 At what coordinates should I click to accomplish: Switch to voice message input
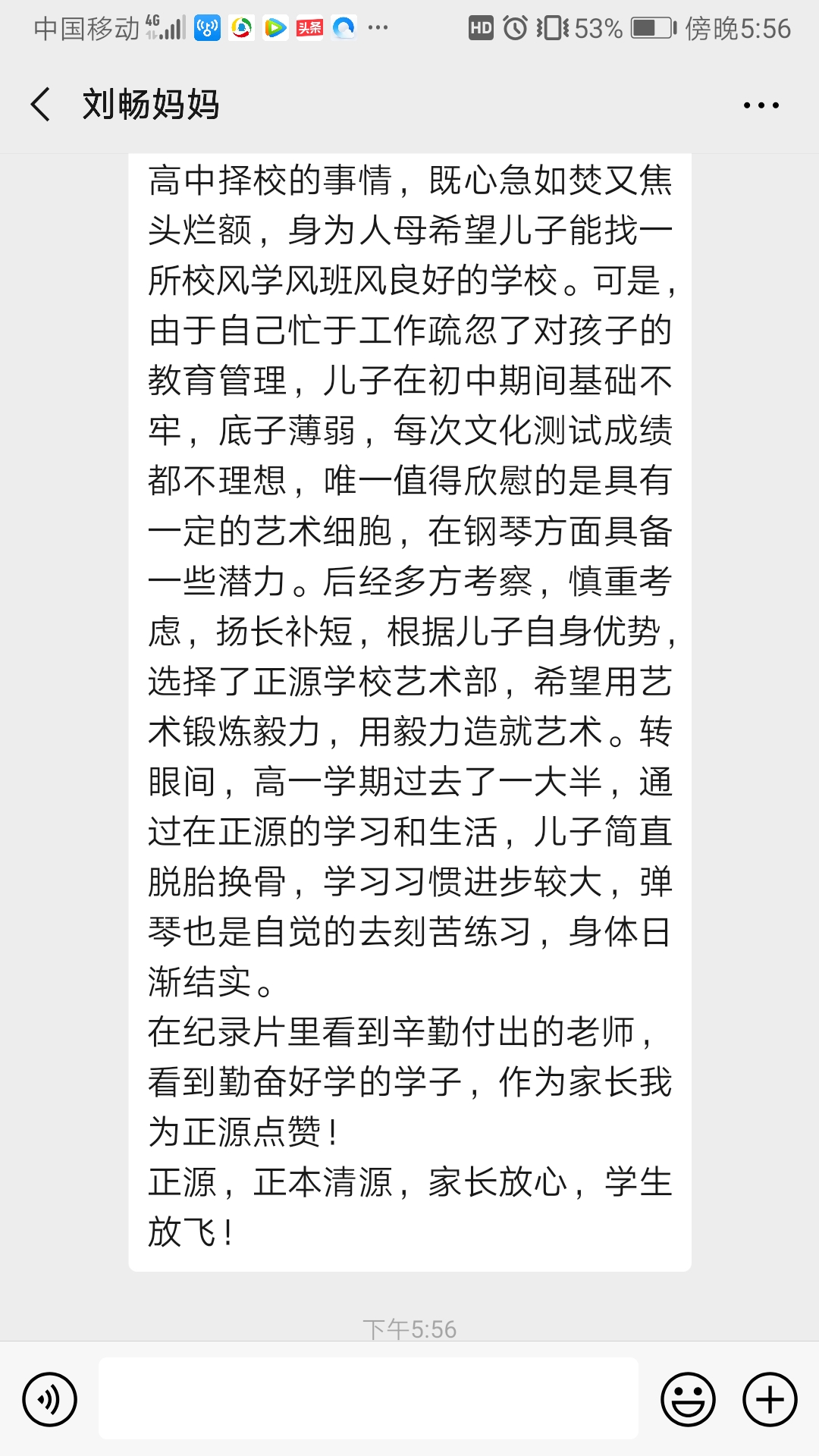[x=50, y=1399]
